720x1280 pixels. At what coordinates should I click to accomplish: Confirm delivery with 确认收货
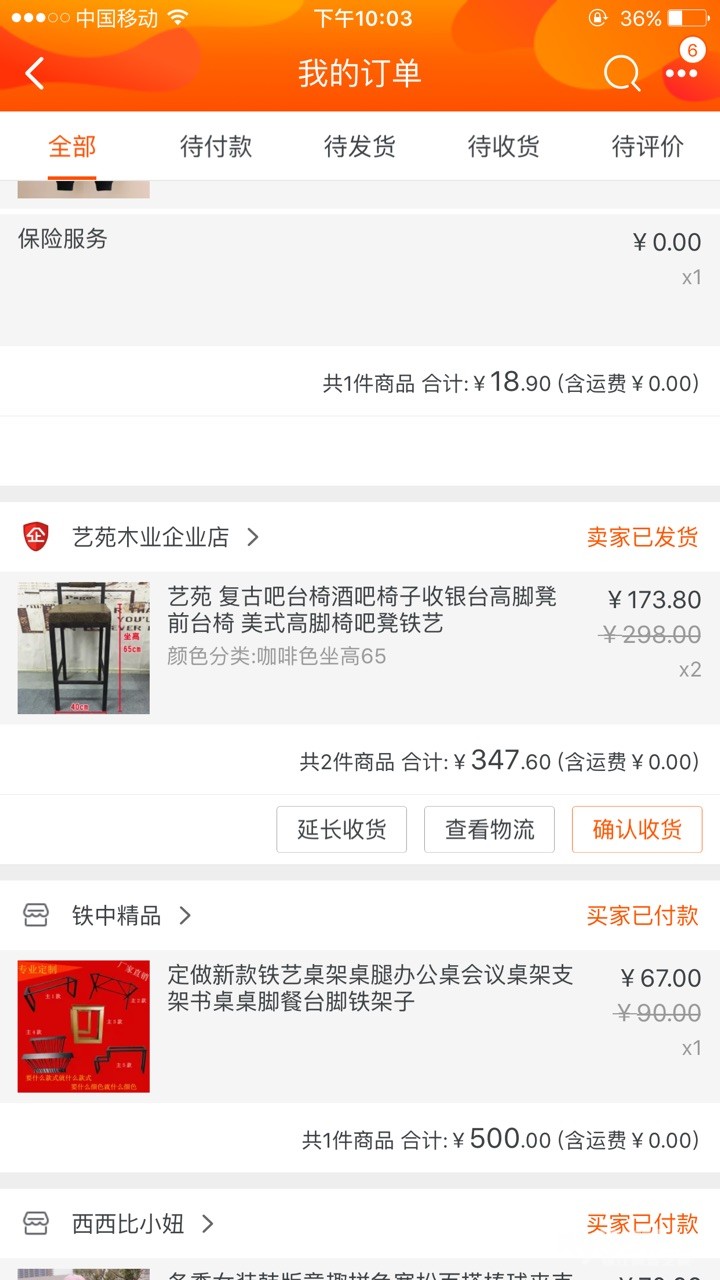coord(637,829)
